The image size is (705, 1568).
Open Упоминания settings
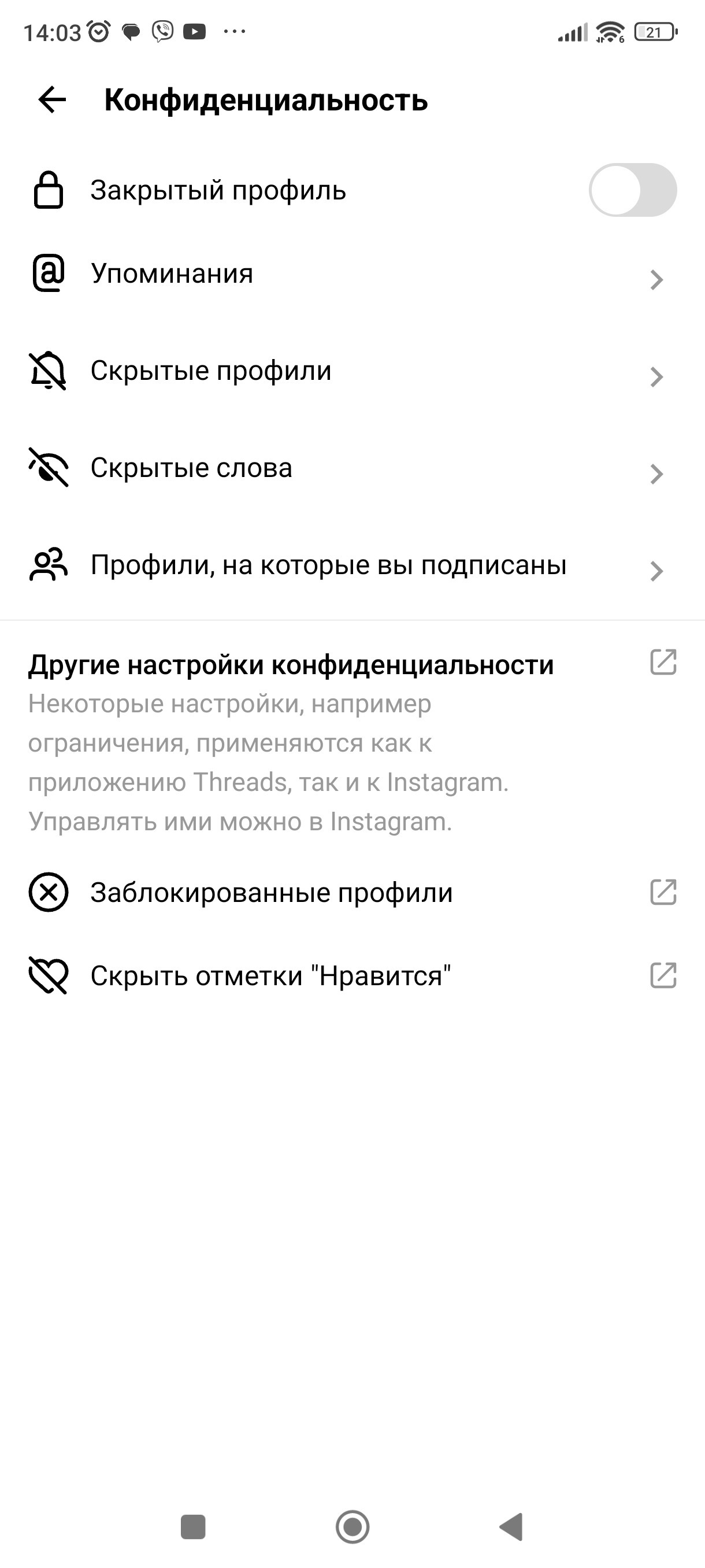pos(352,274)
